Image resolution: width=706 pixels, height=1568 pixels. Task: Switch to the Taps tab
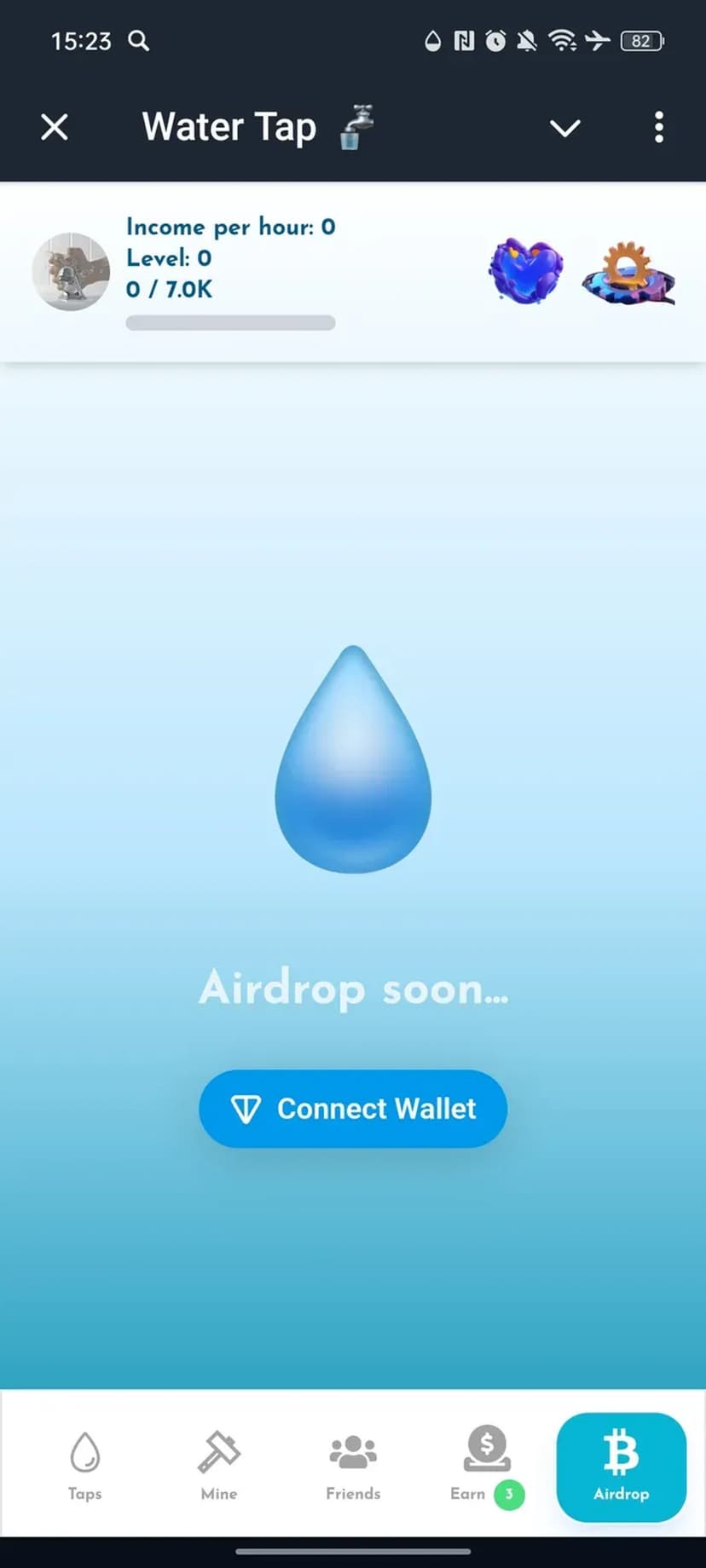pyautogui.click(x=85, y=1466)
